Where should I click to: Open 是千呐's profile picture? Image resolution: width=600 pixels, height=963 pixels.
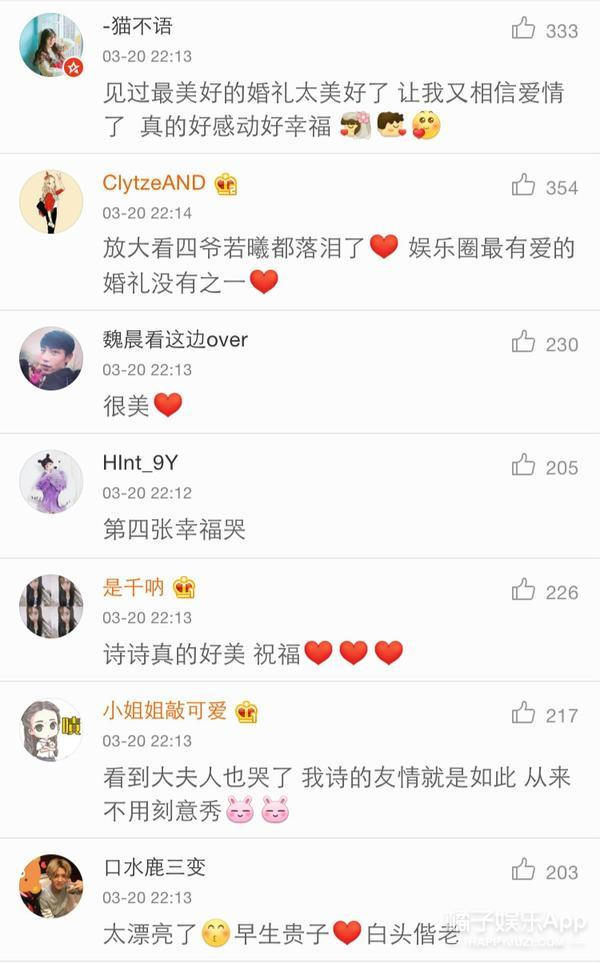(51, 605)
